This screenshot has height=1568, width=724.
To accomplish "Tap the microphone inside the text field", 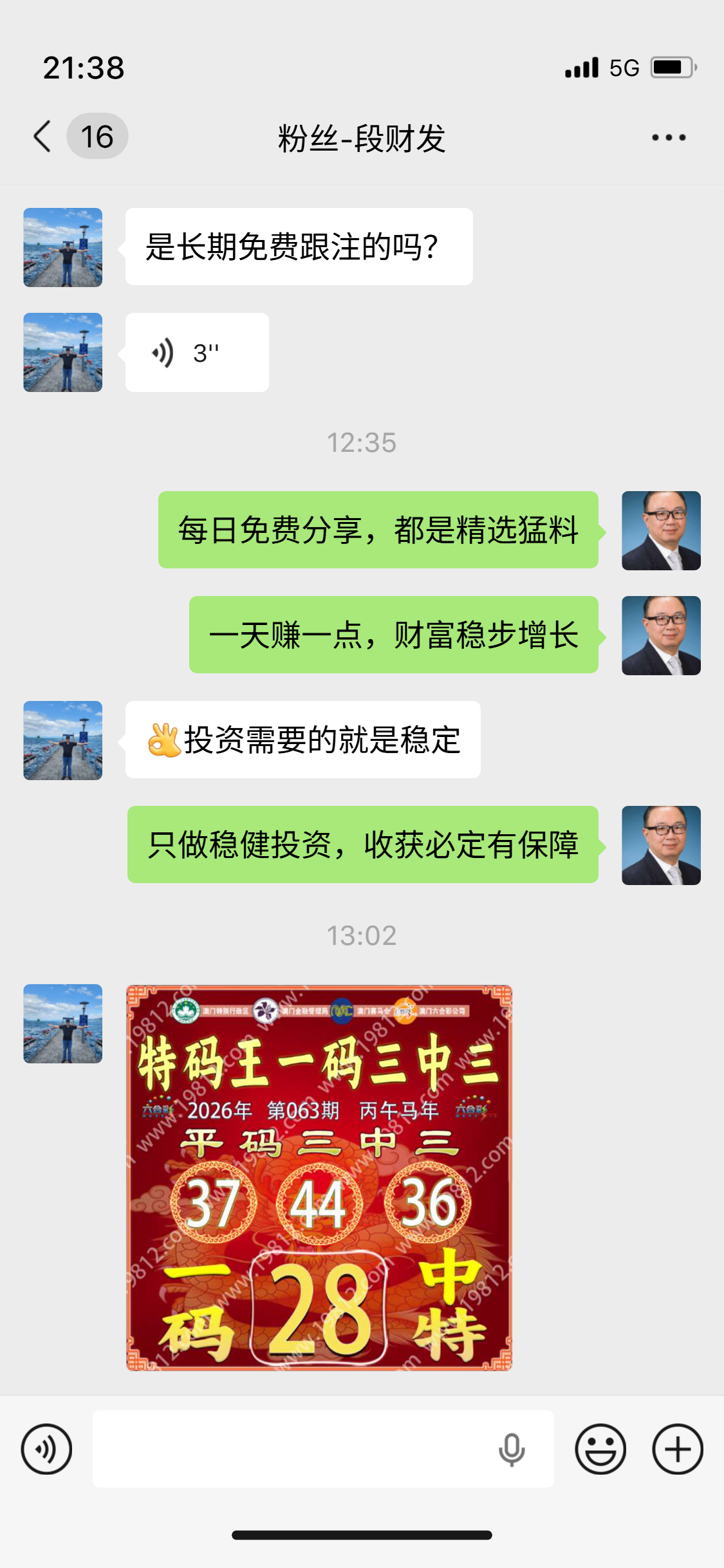I will click(x=512, y=1449).
